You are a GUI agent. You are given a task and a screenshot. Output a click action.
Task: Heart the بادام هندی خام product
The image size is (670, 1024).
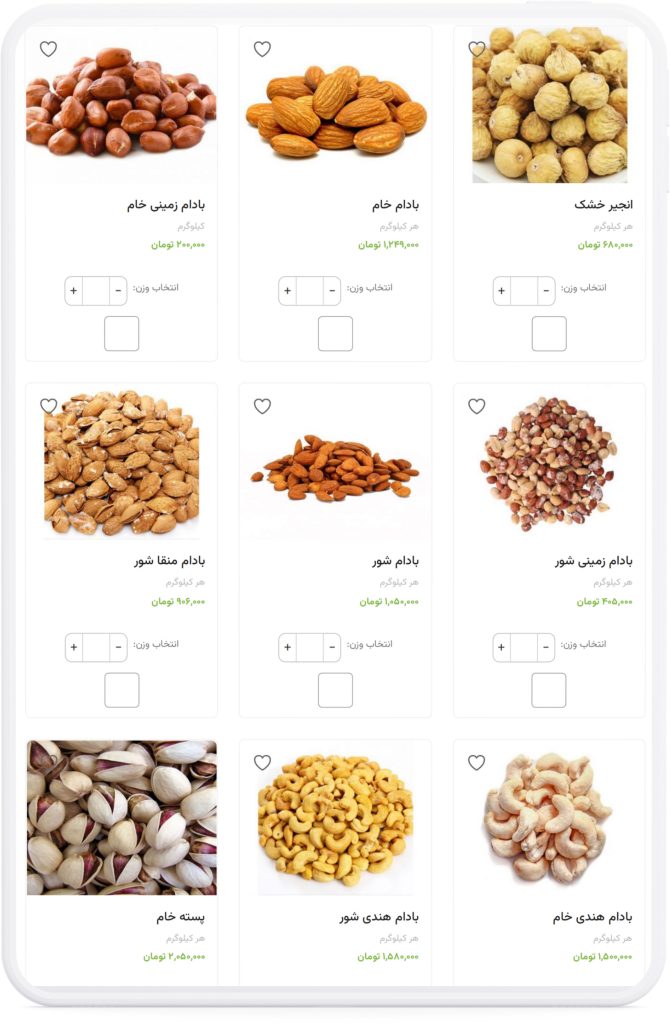(x=477, y=763)
